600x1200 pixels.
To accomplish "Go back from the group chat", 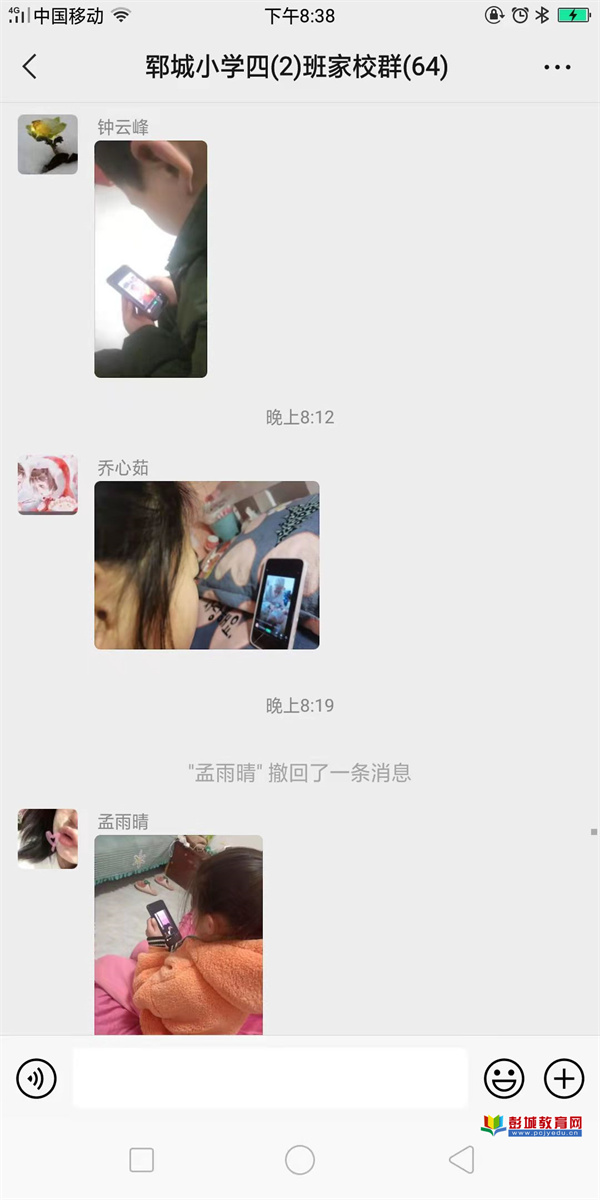I will tap(30, 67).
